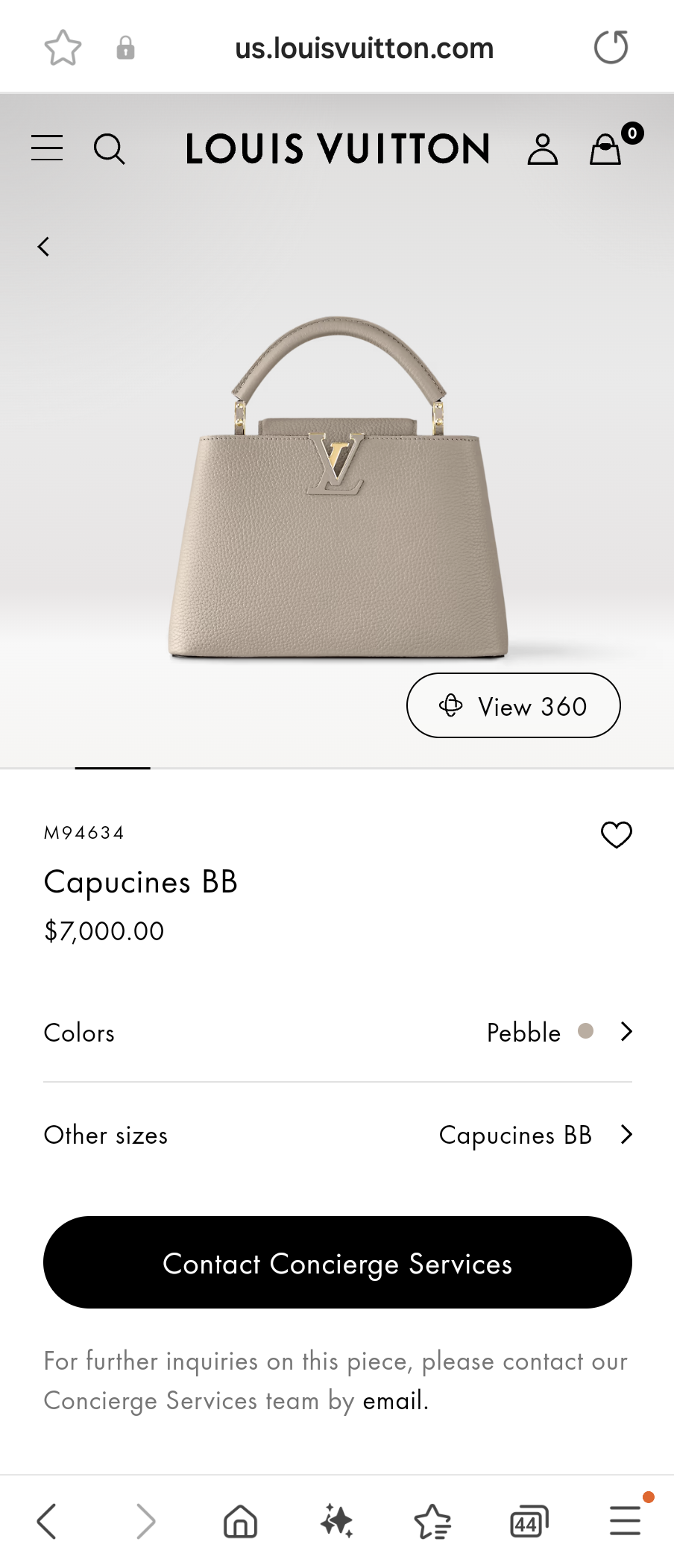This screenshot has height=1568, width=674.
Task: Open the shopping bag cart
Action: (x=605, y=148)
